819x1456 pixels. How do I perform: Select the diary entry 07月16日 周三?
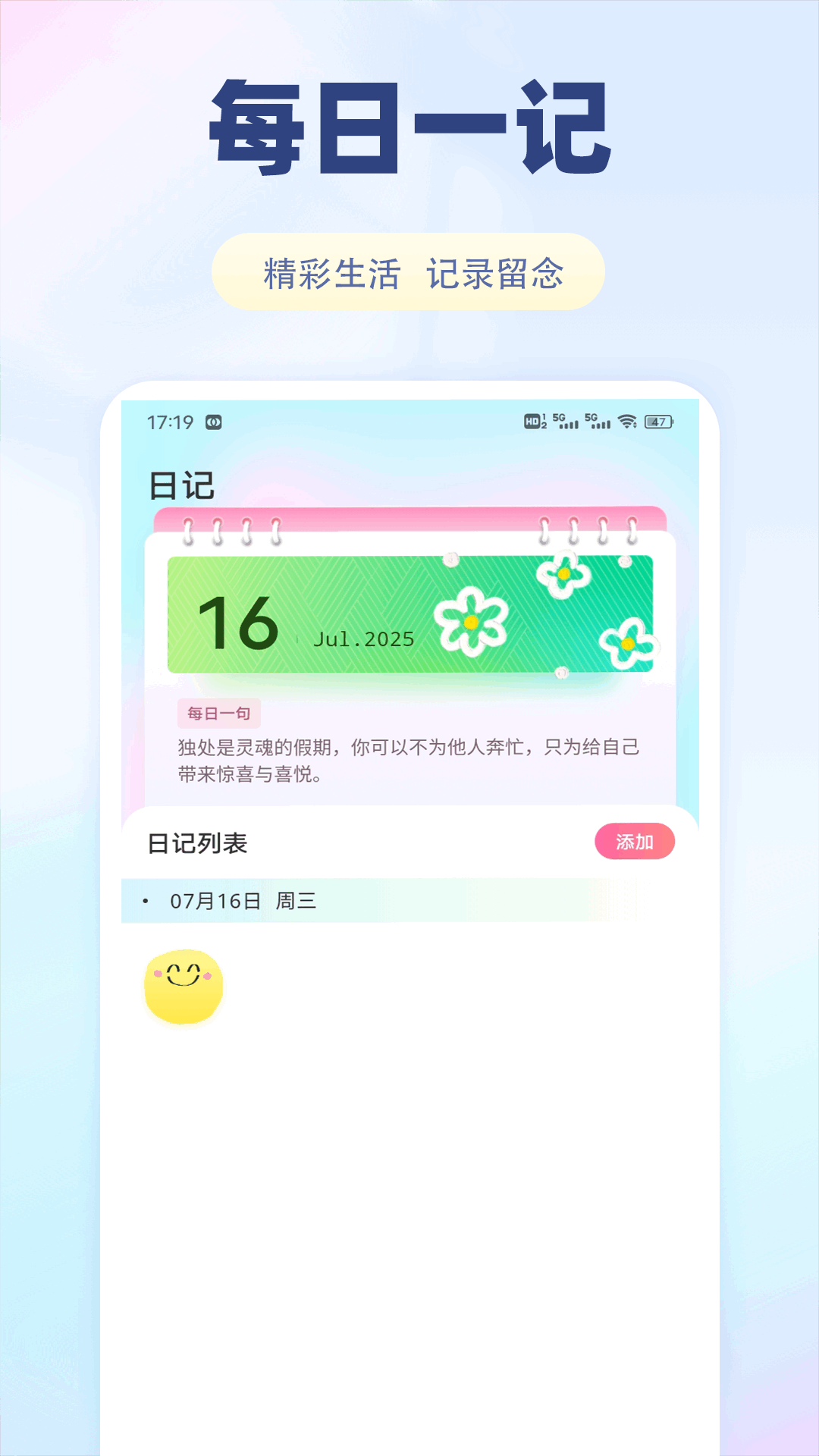(x=243, y=902)
